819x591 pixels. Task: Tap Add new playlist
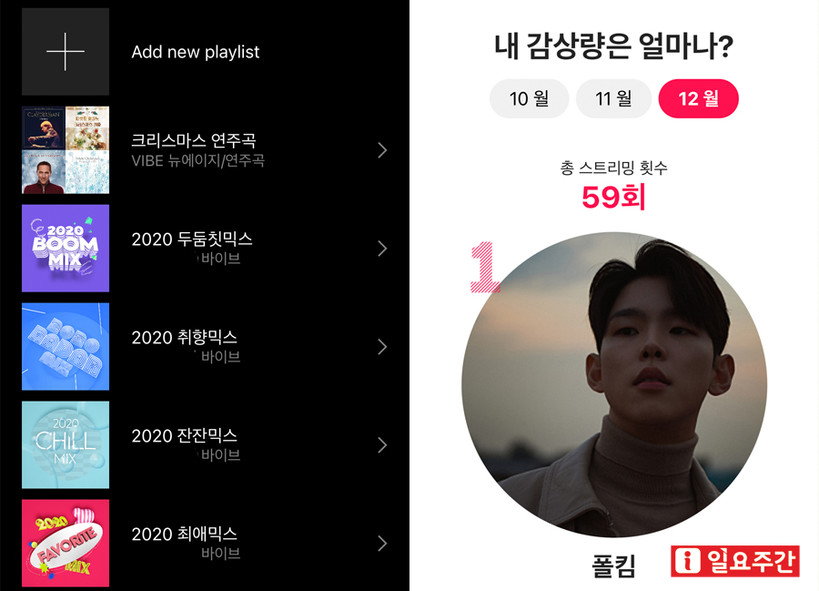[x=195, y=52]
